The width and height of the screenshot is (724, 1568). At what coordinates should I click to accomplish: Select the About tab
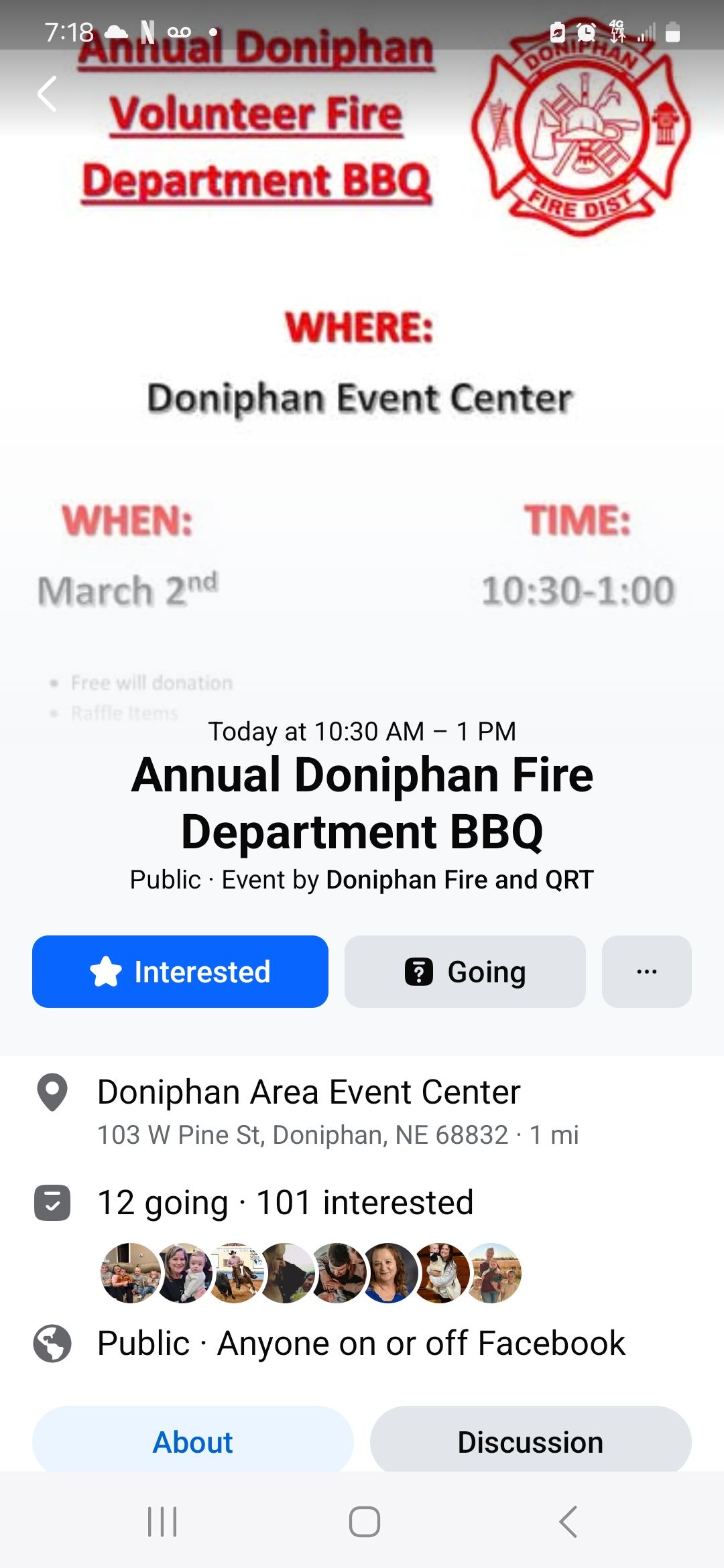pyautogui.click(x=193, y=1442)
